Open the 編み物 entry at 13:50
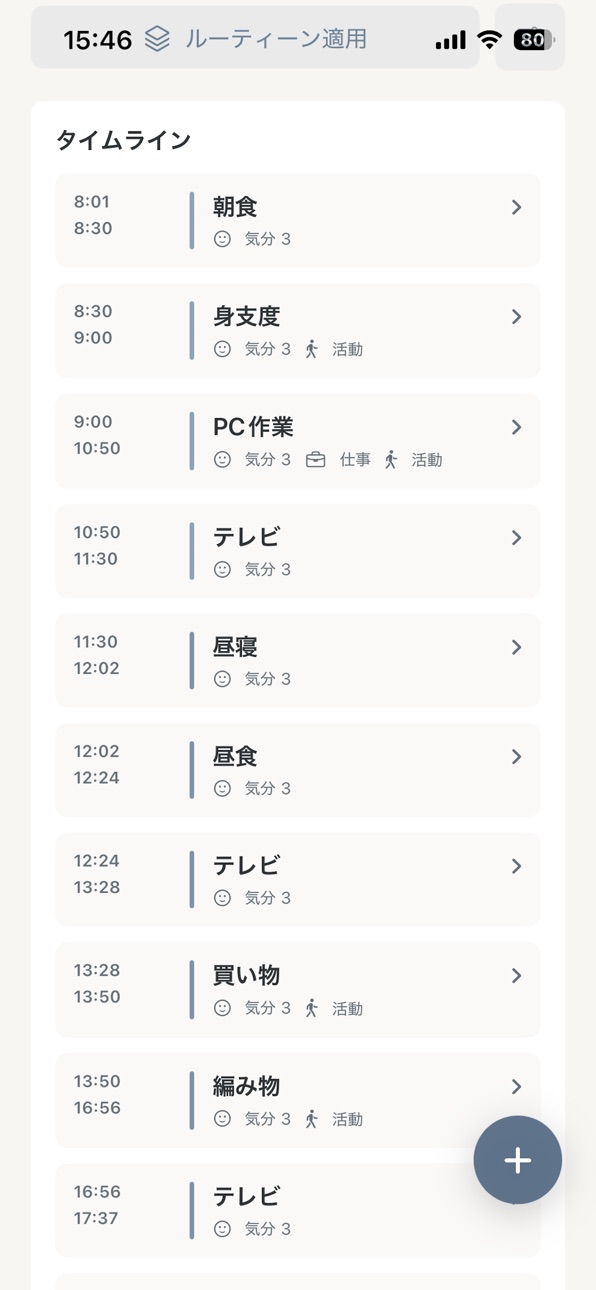 [298, 1100]
